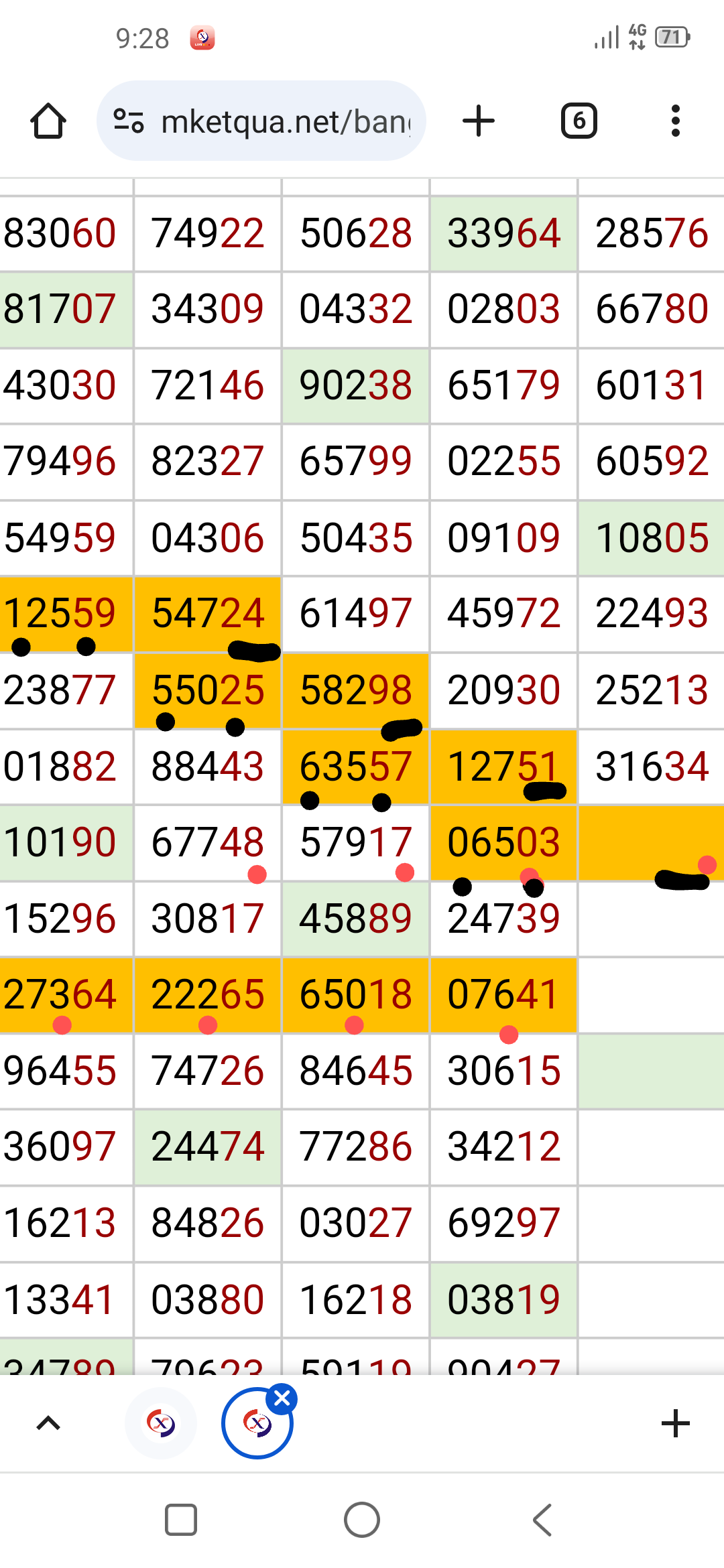Viewport: 724px width, 1568px height.
Task: Open a new tab with the top plus
Action: coord(479,121)
